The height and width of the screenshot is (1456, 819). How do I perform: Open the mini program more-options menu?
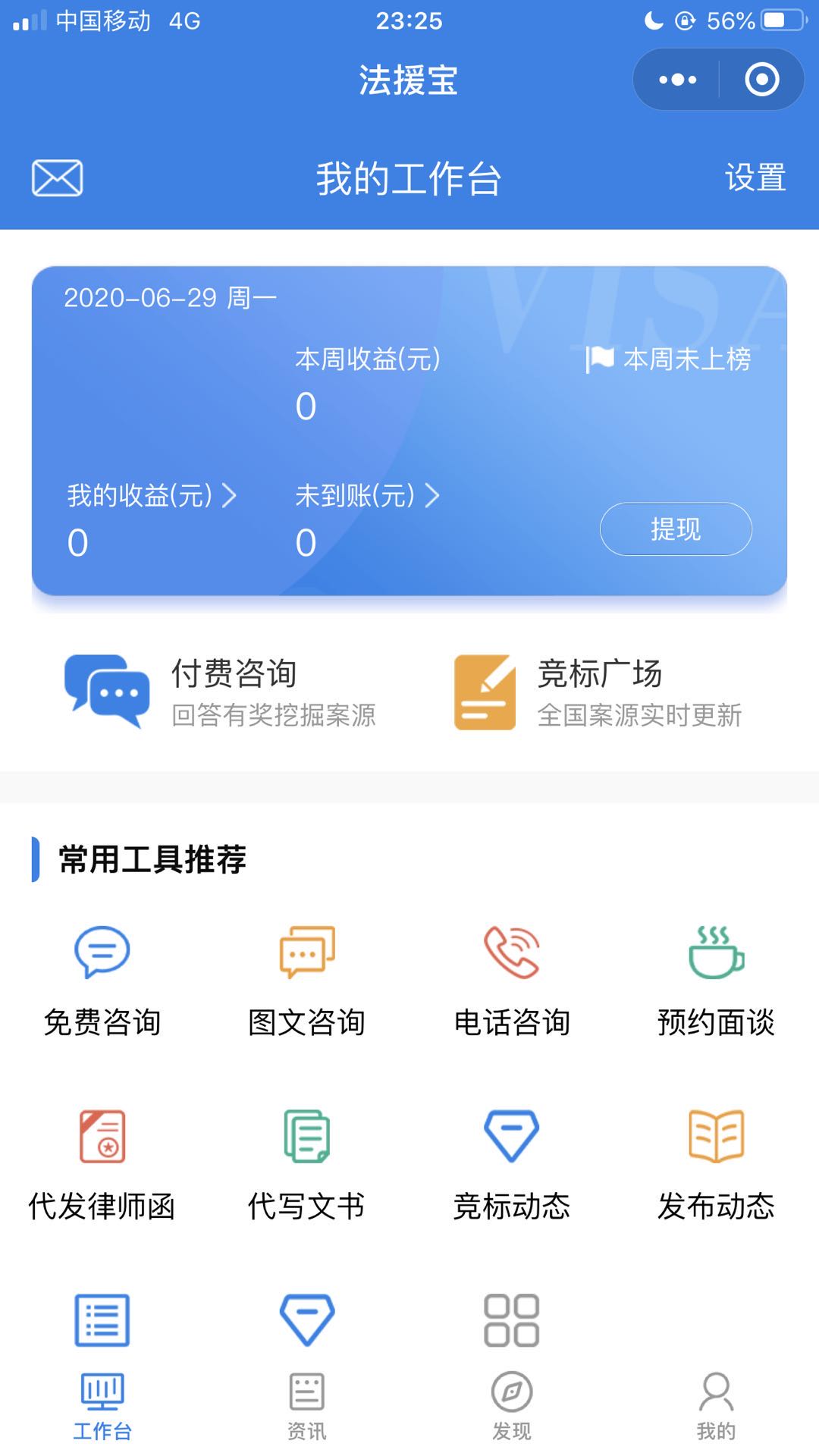point(677,80)
